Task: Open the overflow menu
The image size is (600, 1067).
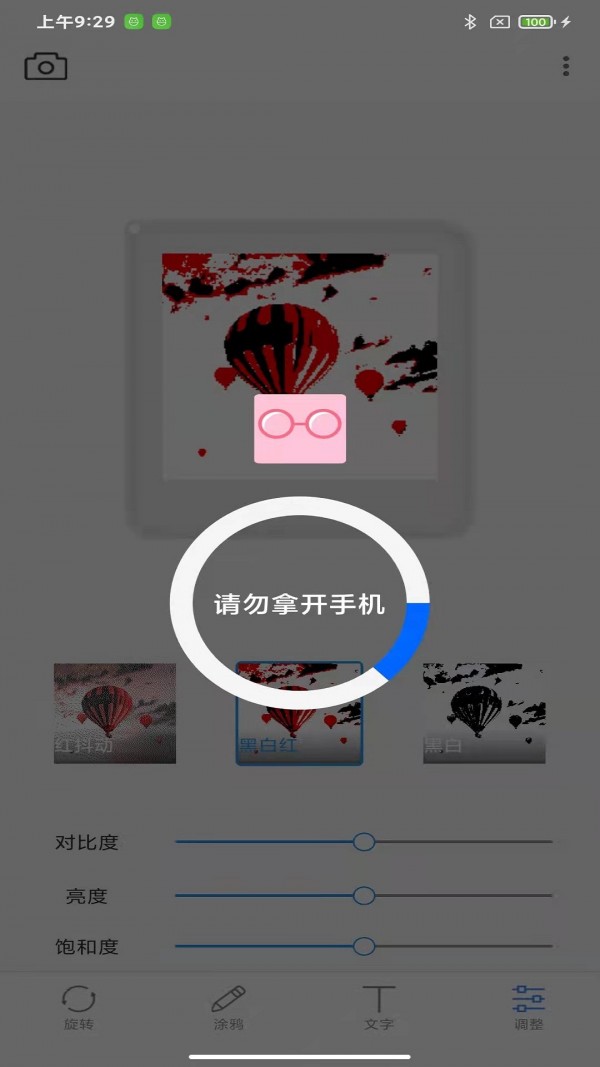Action: tap(566, 67)
